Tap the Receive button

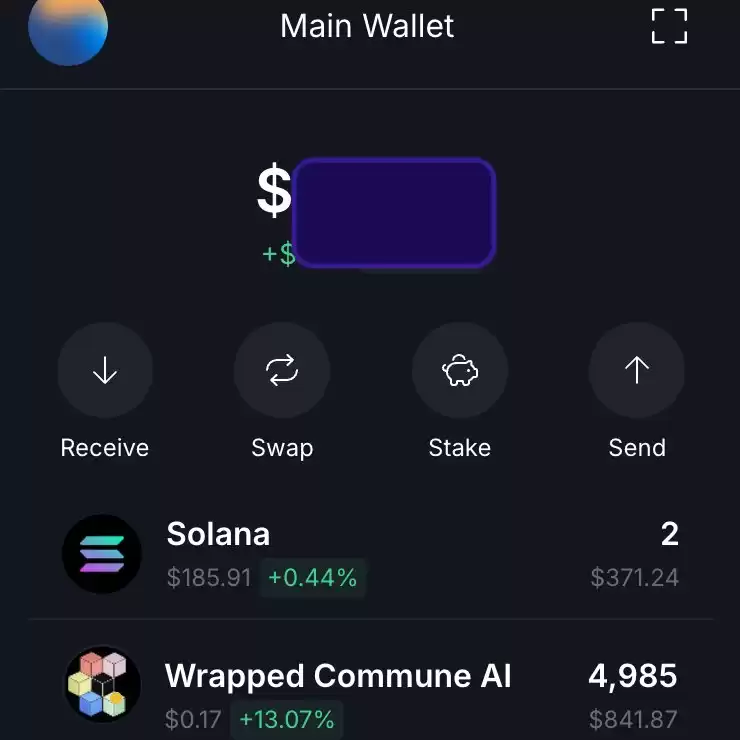coord(105,371)
